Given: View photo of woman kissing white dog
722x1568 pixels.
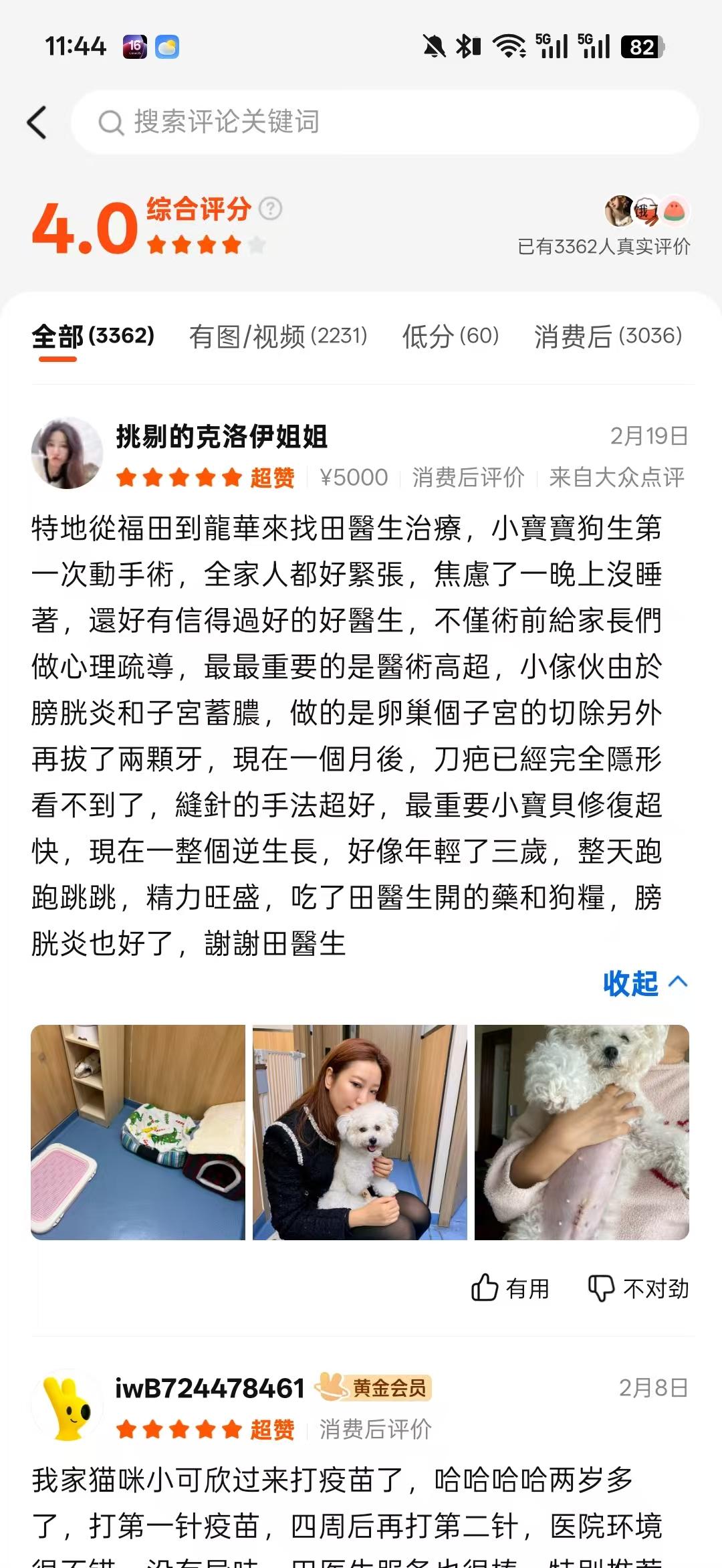Looking at the screenshot, I should click(360, 1132).
